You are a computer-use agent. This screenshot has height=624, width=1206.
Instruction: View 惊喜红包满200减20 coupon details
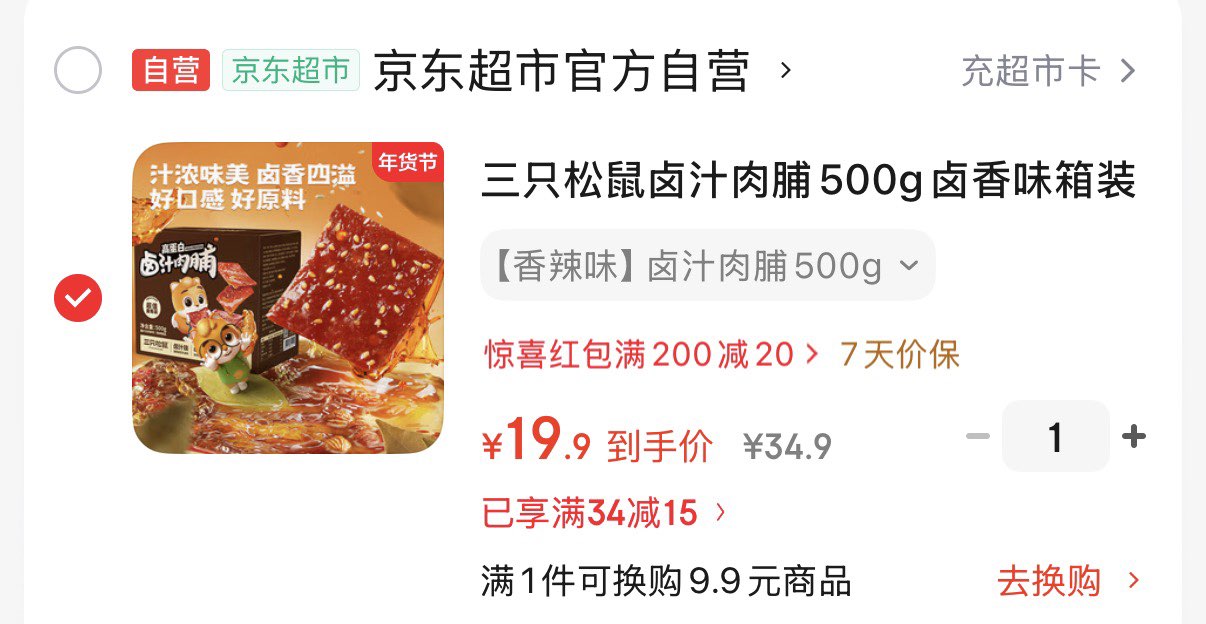[x=651, y=354]
